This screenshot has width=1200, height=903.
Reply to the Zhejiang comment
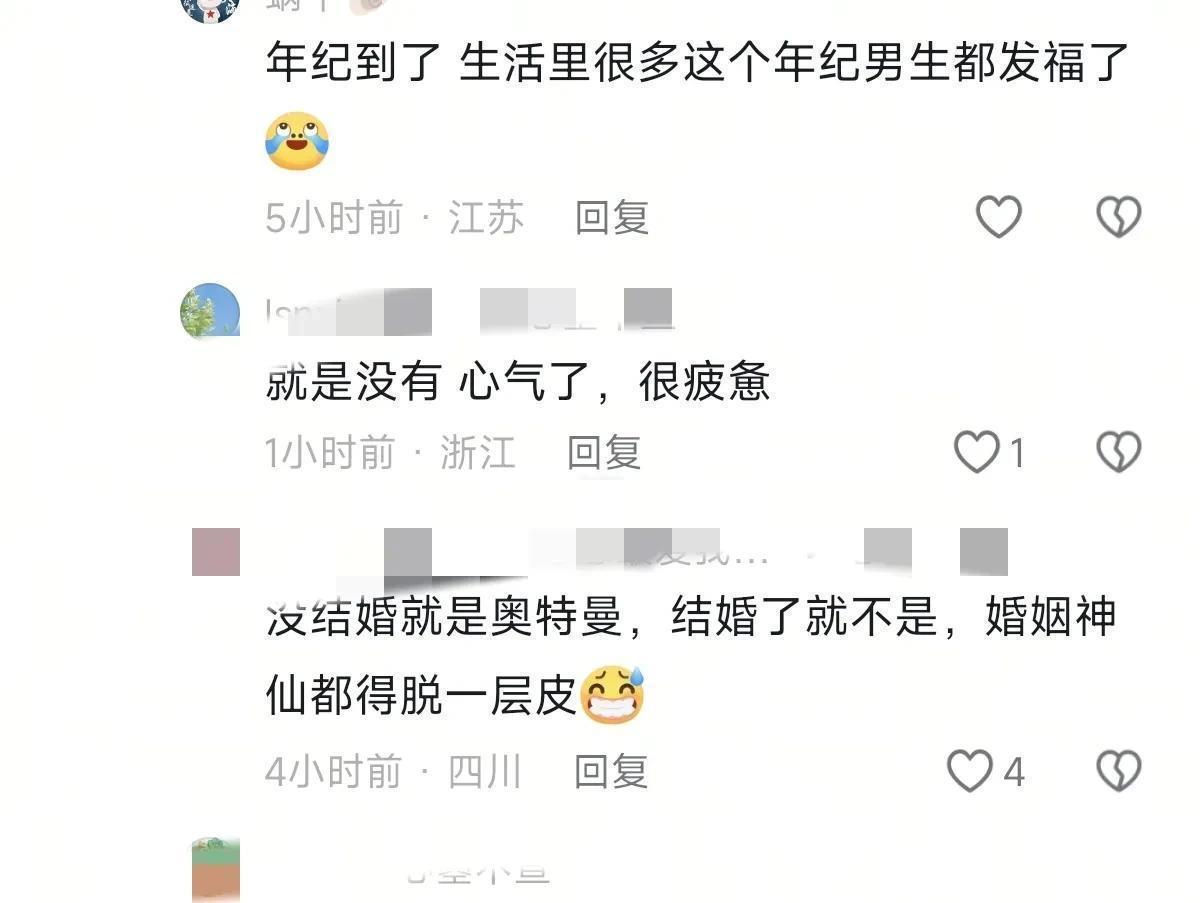[604, 453]
